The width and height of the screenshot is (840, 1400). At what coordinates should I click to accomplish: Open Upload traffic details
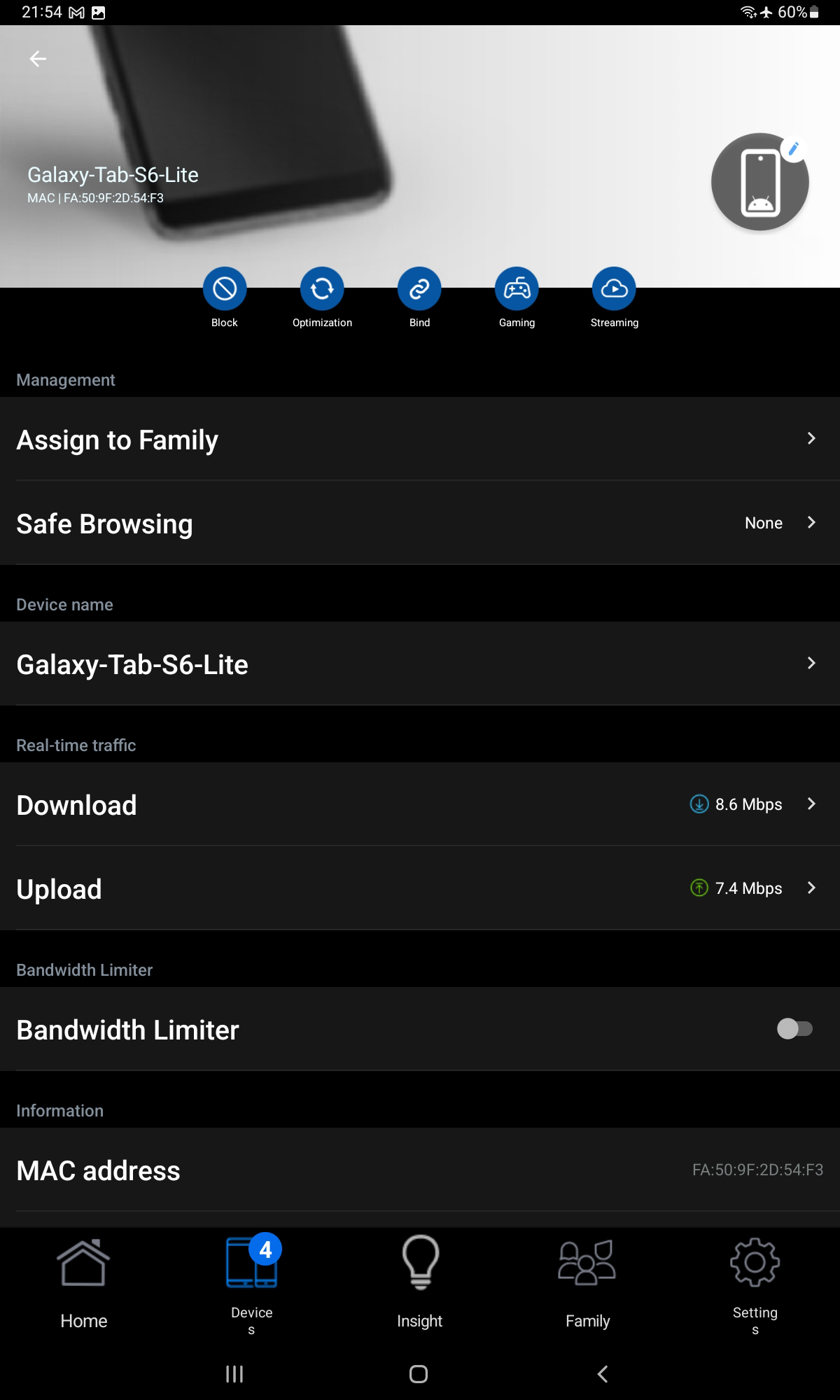point(420,888)
